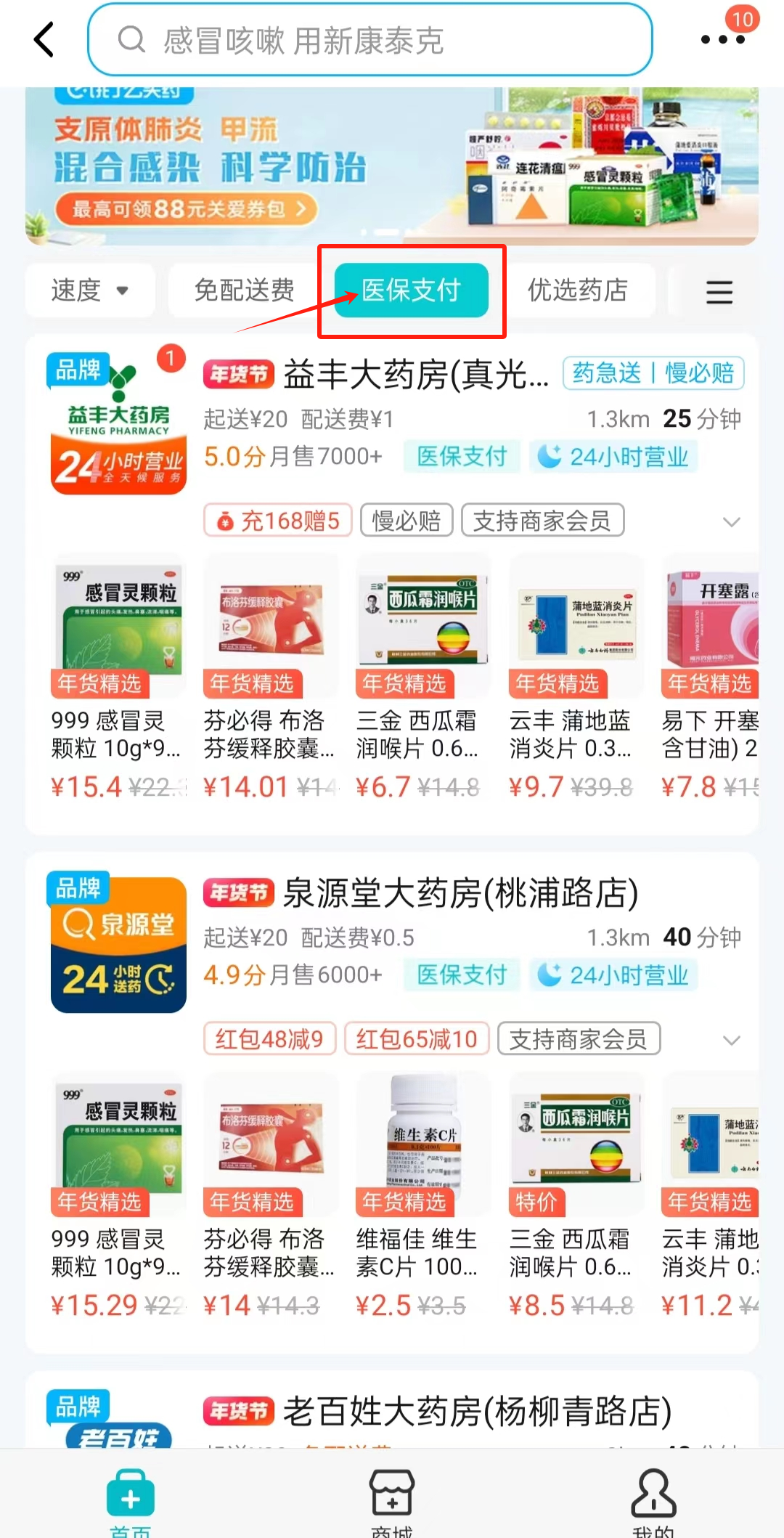784x1538 pixels.
Task: Expand 泉源堂大药房 promotions chevron
Action: (732, 1040)
